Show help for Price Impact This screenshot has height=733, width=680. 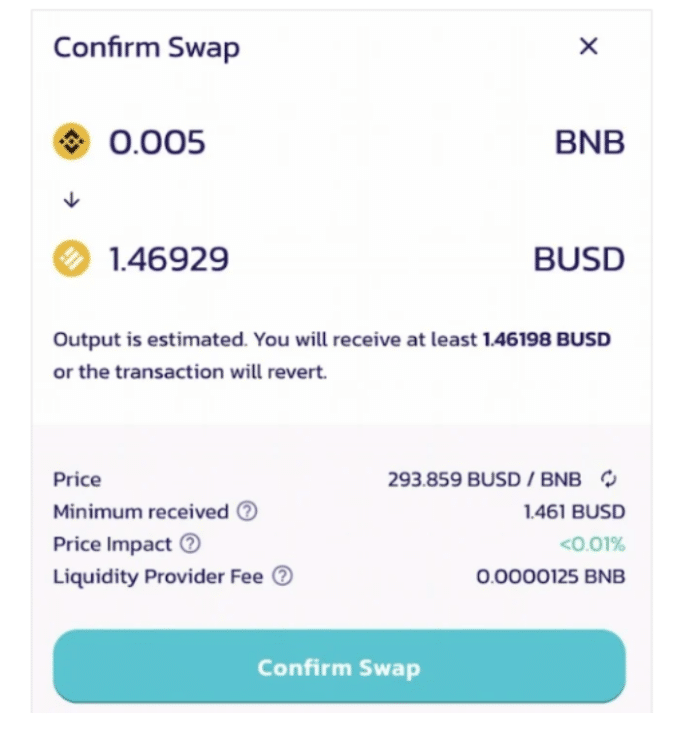pyautogui.click(x=190, y=544)
